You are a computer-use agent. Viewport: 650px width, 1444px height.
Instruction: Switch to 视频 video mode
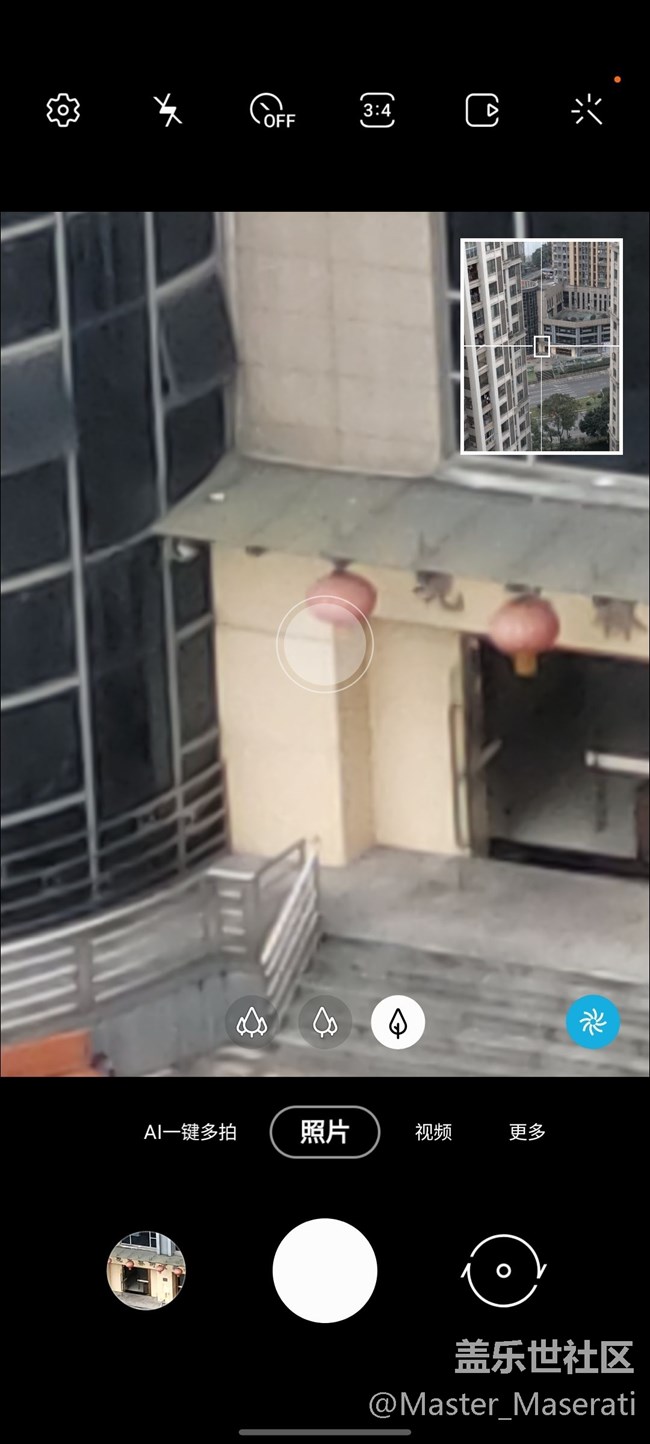coord(433,1132)
